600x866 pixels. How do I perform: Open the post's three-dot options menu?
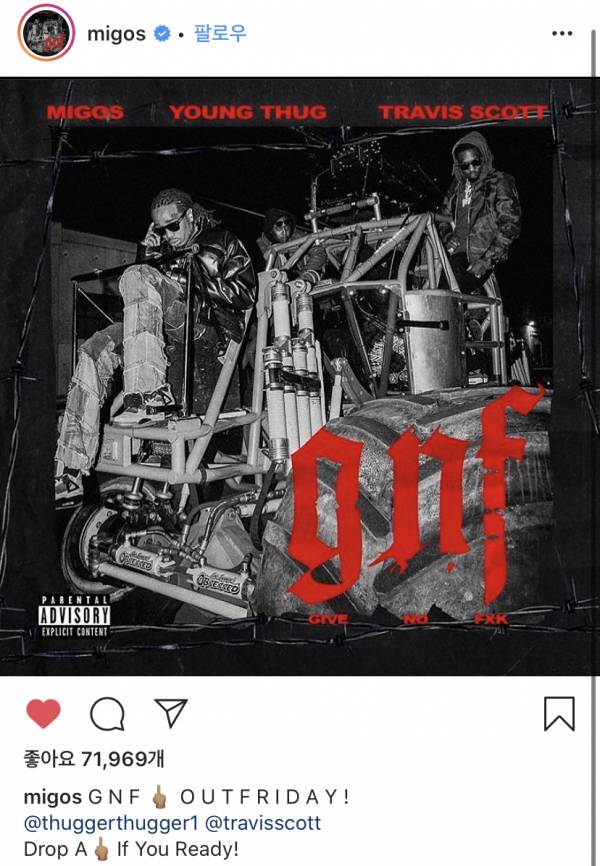(562, 34)
